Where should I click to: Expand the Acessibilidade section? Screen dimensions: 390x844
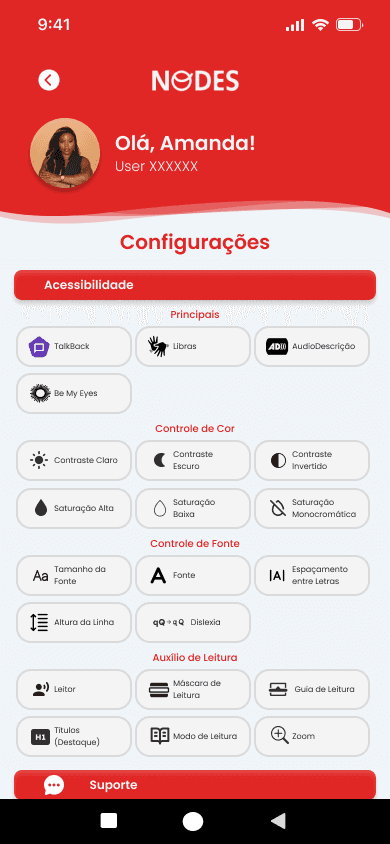click(x=195, y=285)
